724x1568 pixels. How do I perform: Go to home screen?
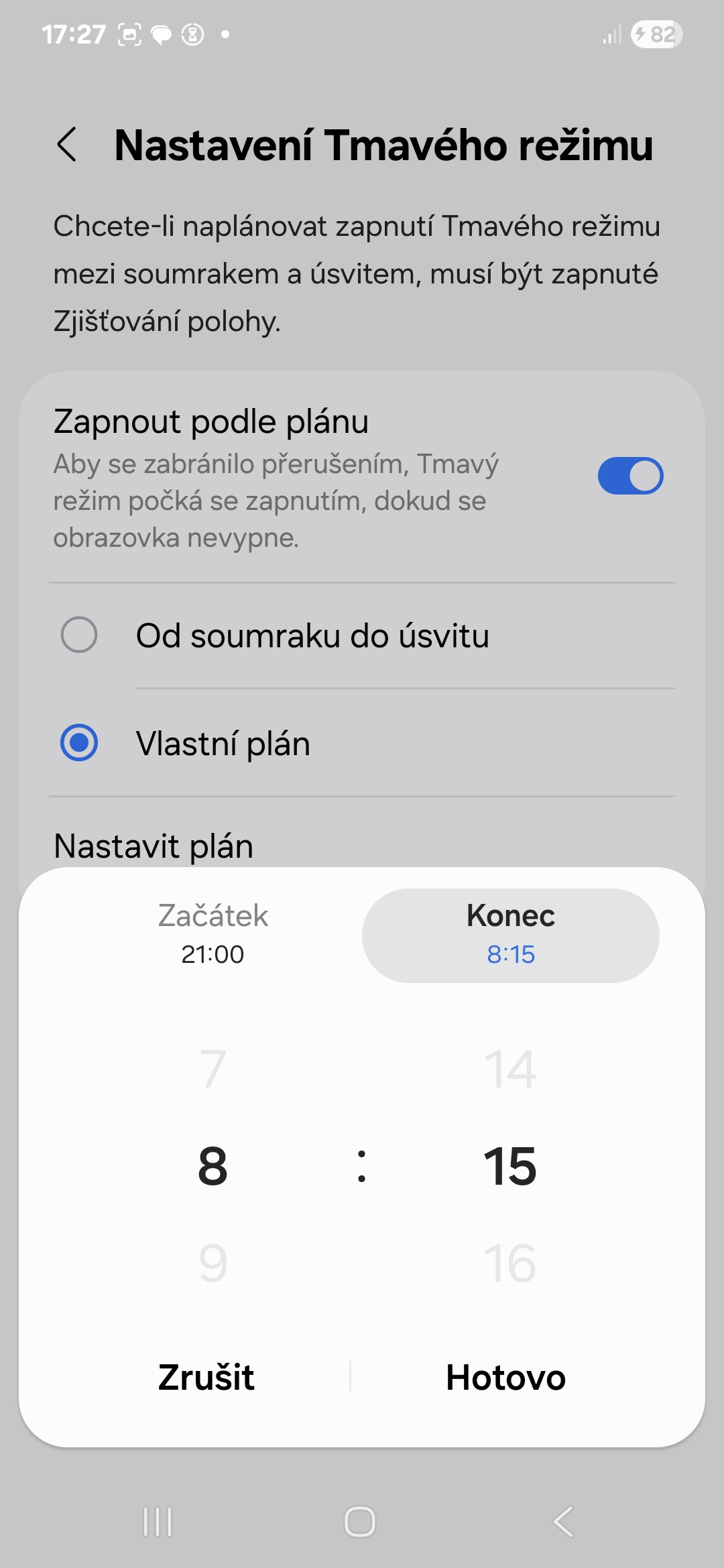(x=360, y=1522)
